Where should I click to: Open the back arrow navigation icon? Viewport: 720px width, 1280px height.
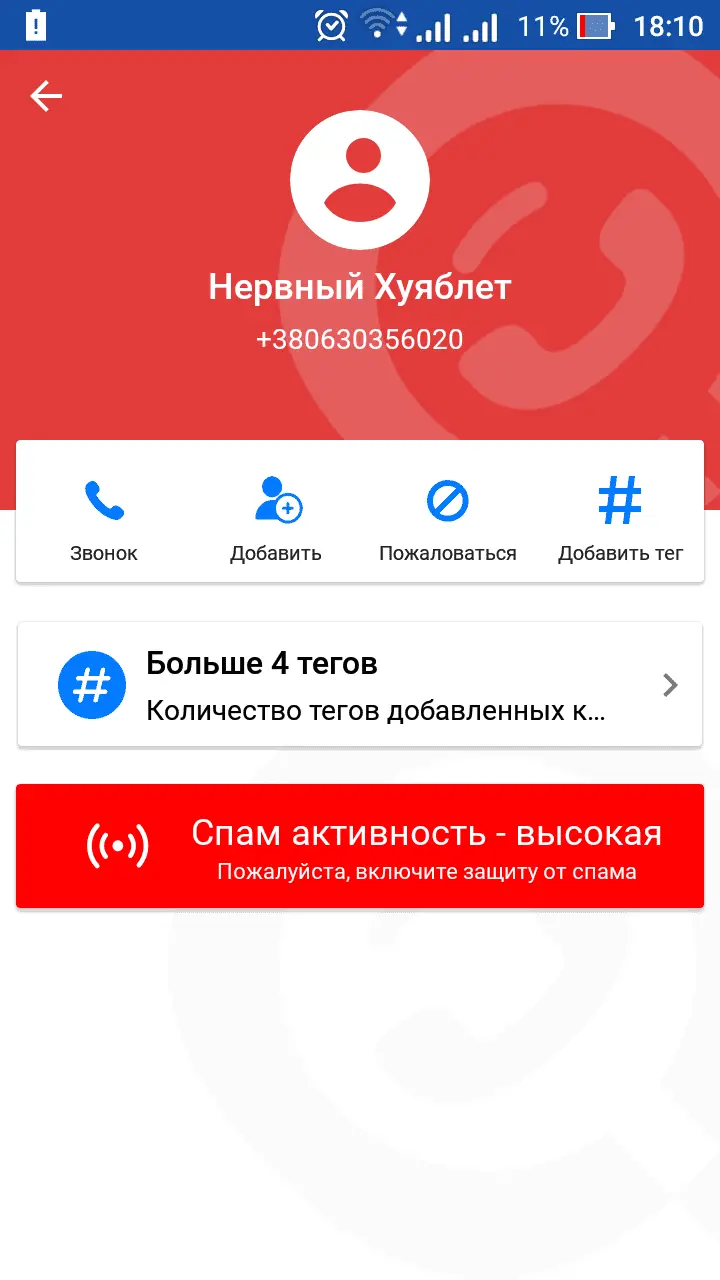[44, 96]
